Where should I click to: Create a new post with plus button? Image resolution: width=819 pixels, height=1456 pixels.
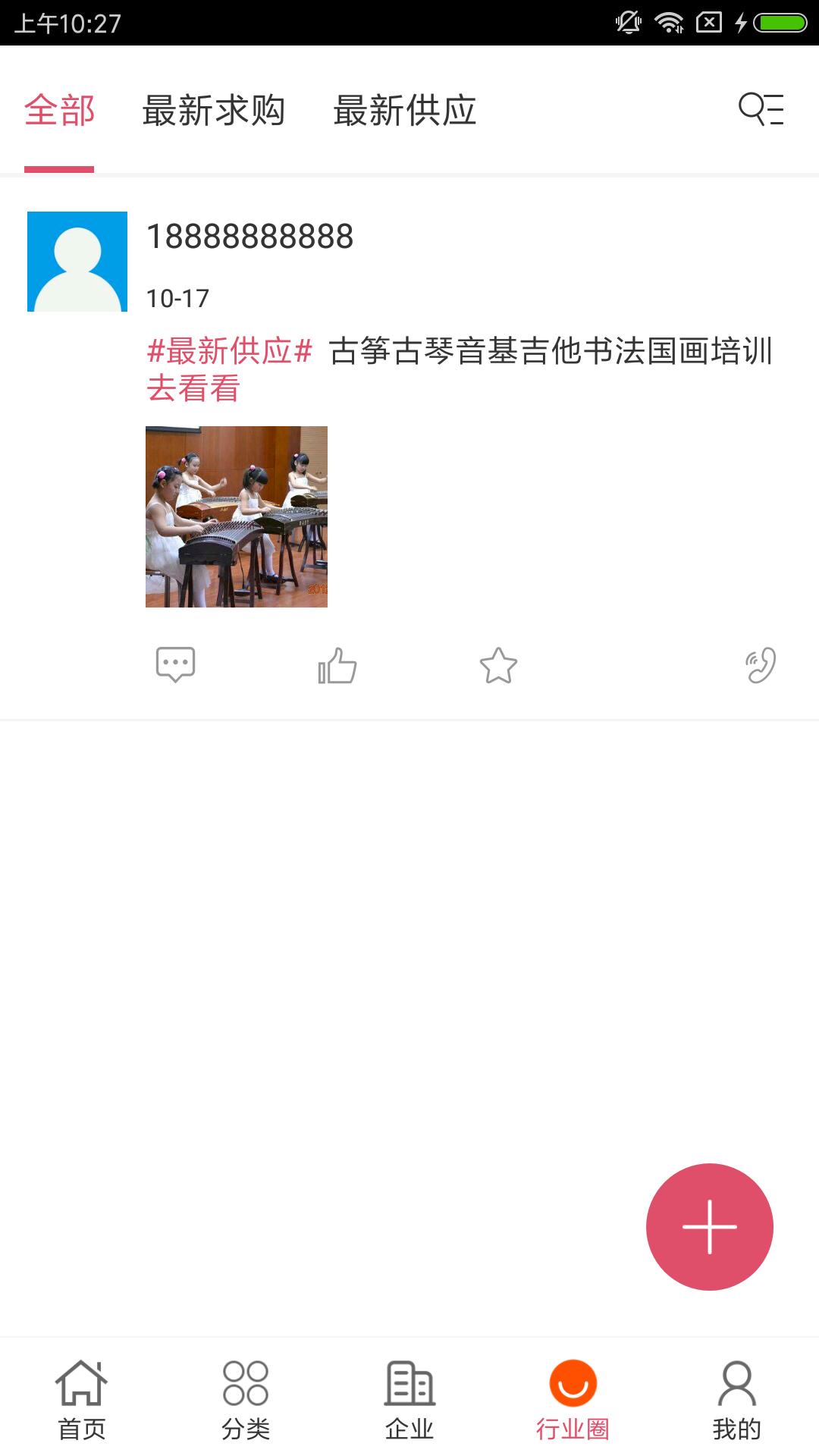(709, 1226)
